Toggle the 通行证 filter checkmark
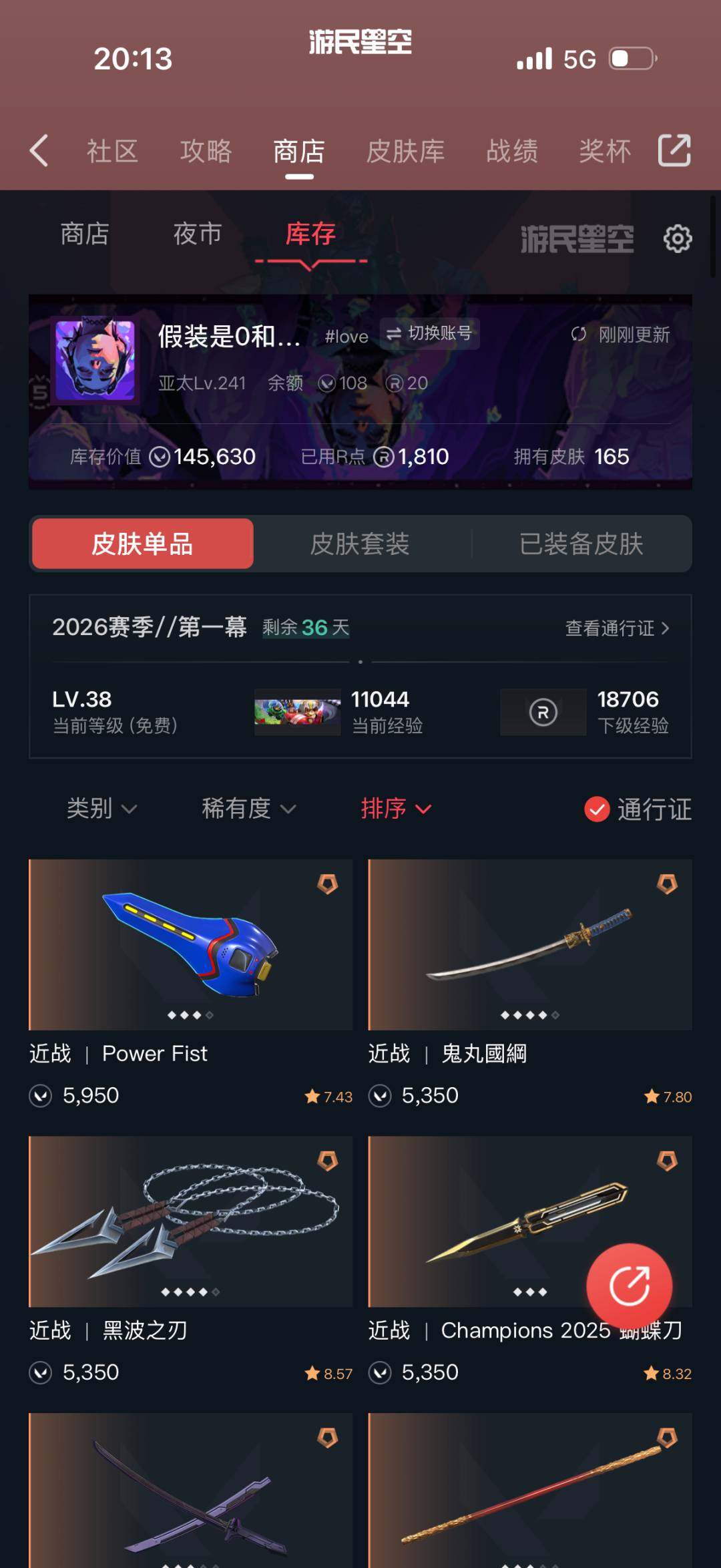 pyautogui.click(x=596, y=809)
